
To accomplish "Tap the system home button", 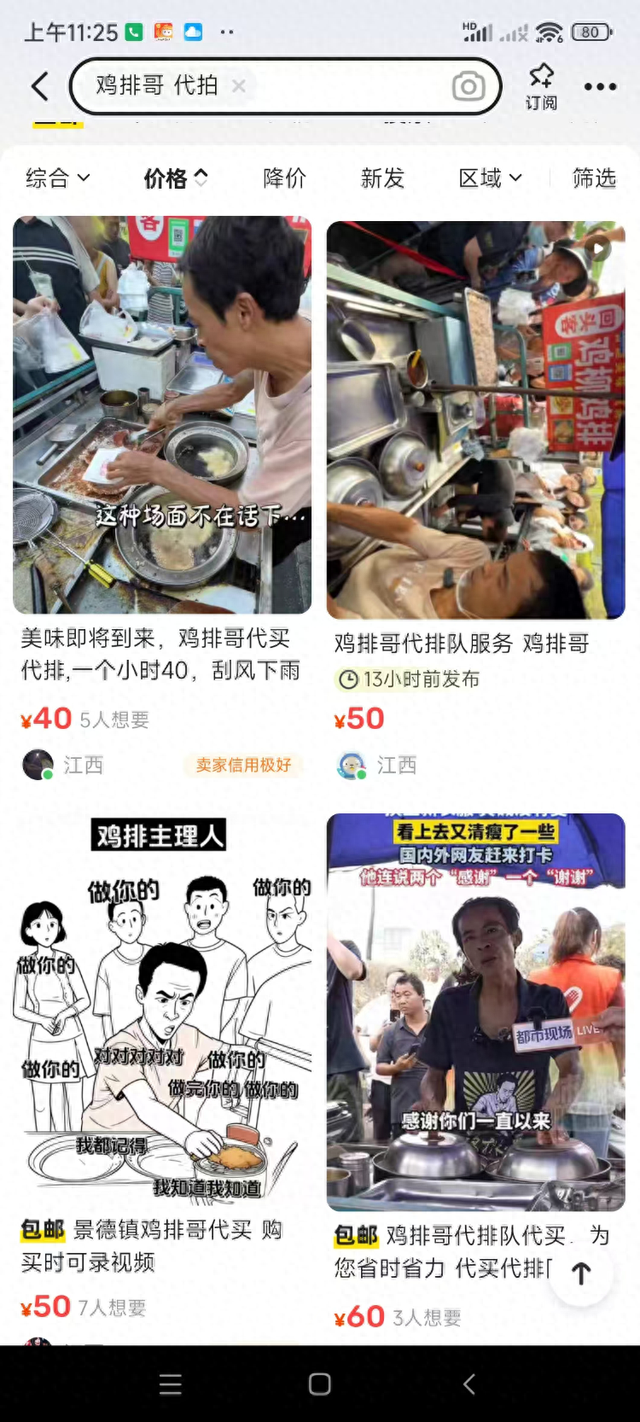I will pyautogui.click(x=320, y=1384).
